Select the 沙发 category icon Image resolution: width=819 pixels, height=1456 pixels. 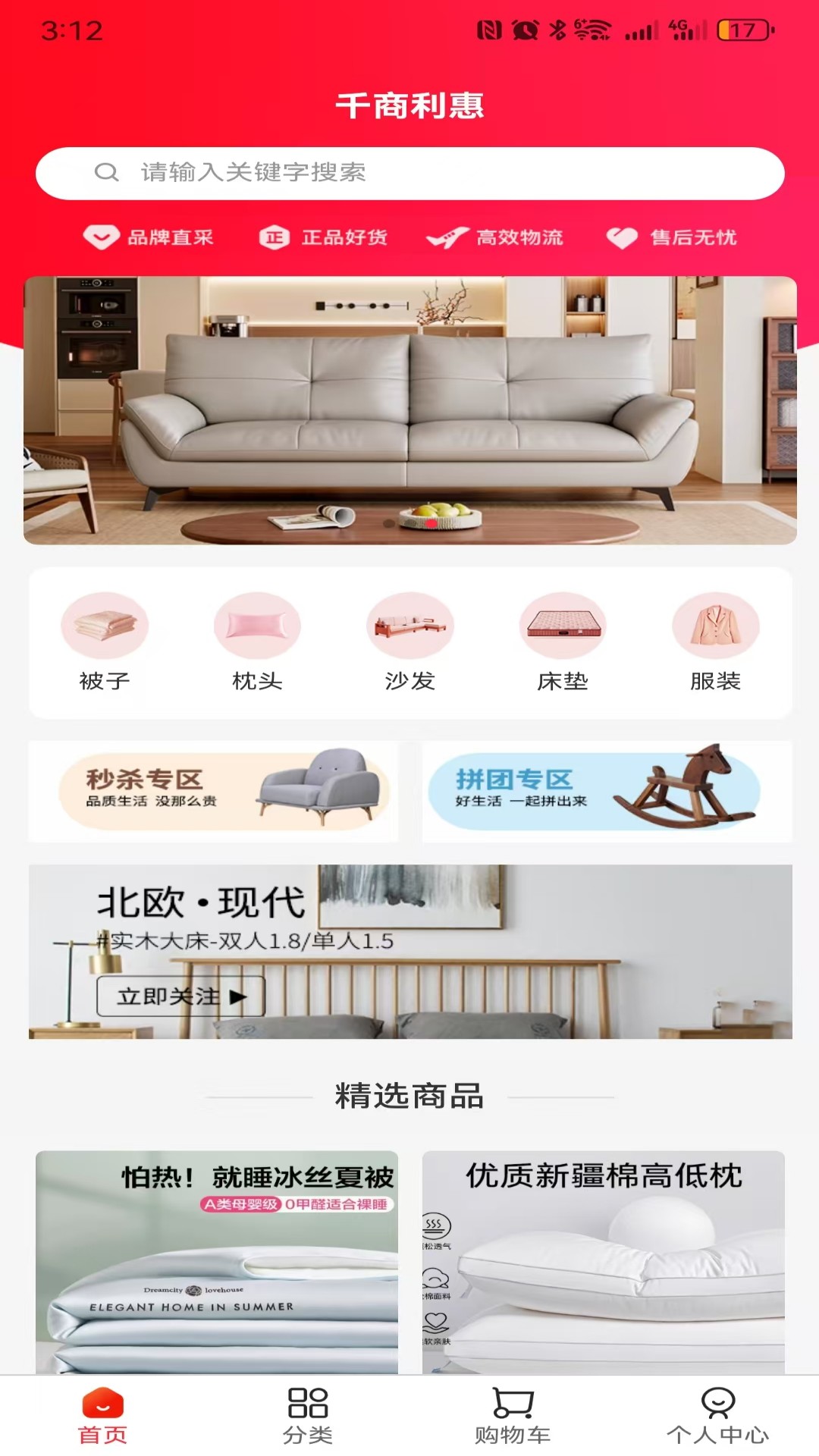[x=409, y=626]
